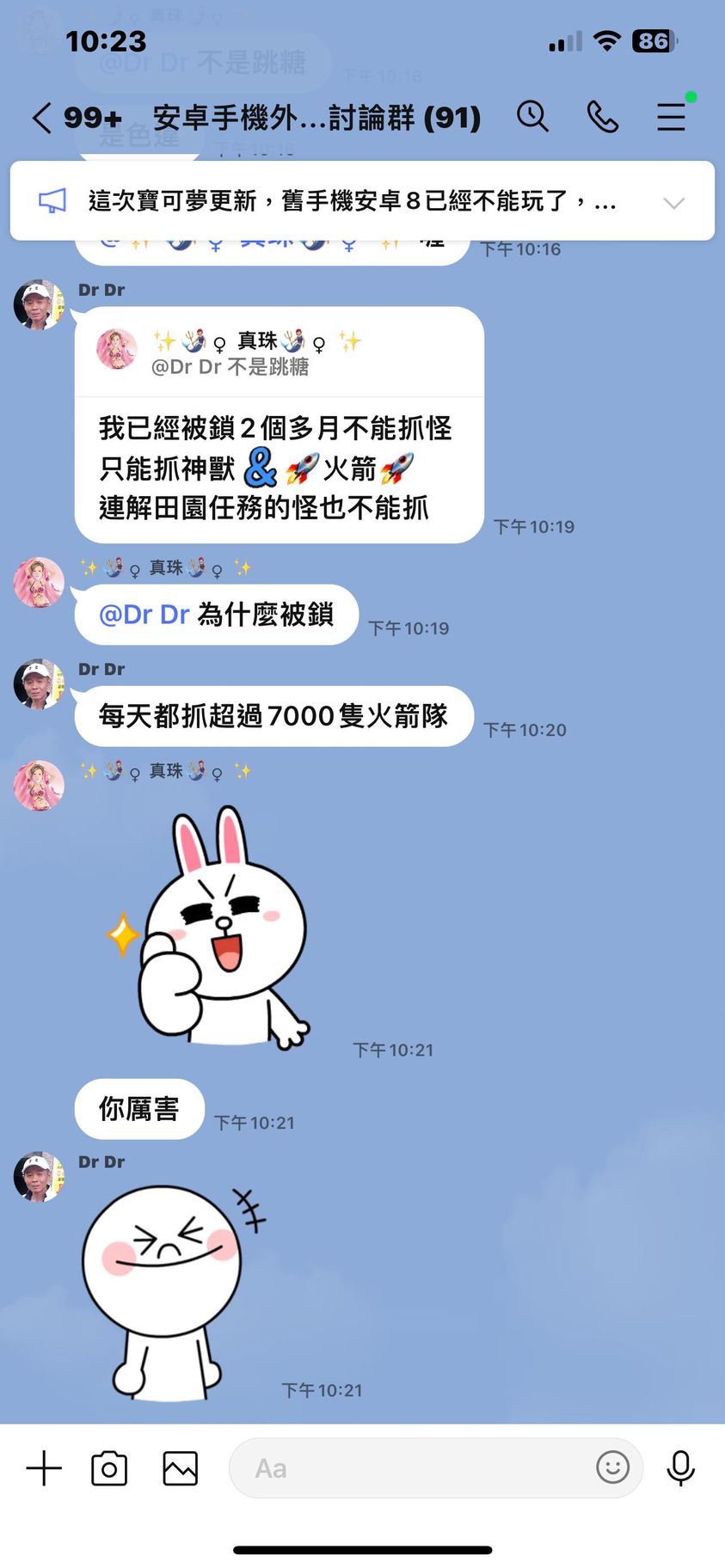Open the chat settings menu
Screen dimensions: 725x1568
pos(672,117)
